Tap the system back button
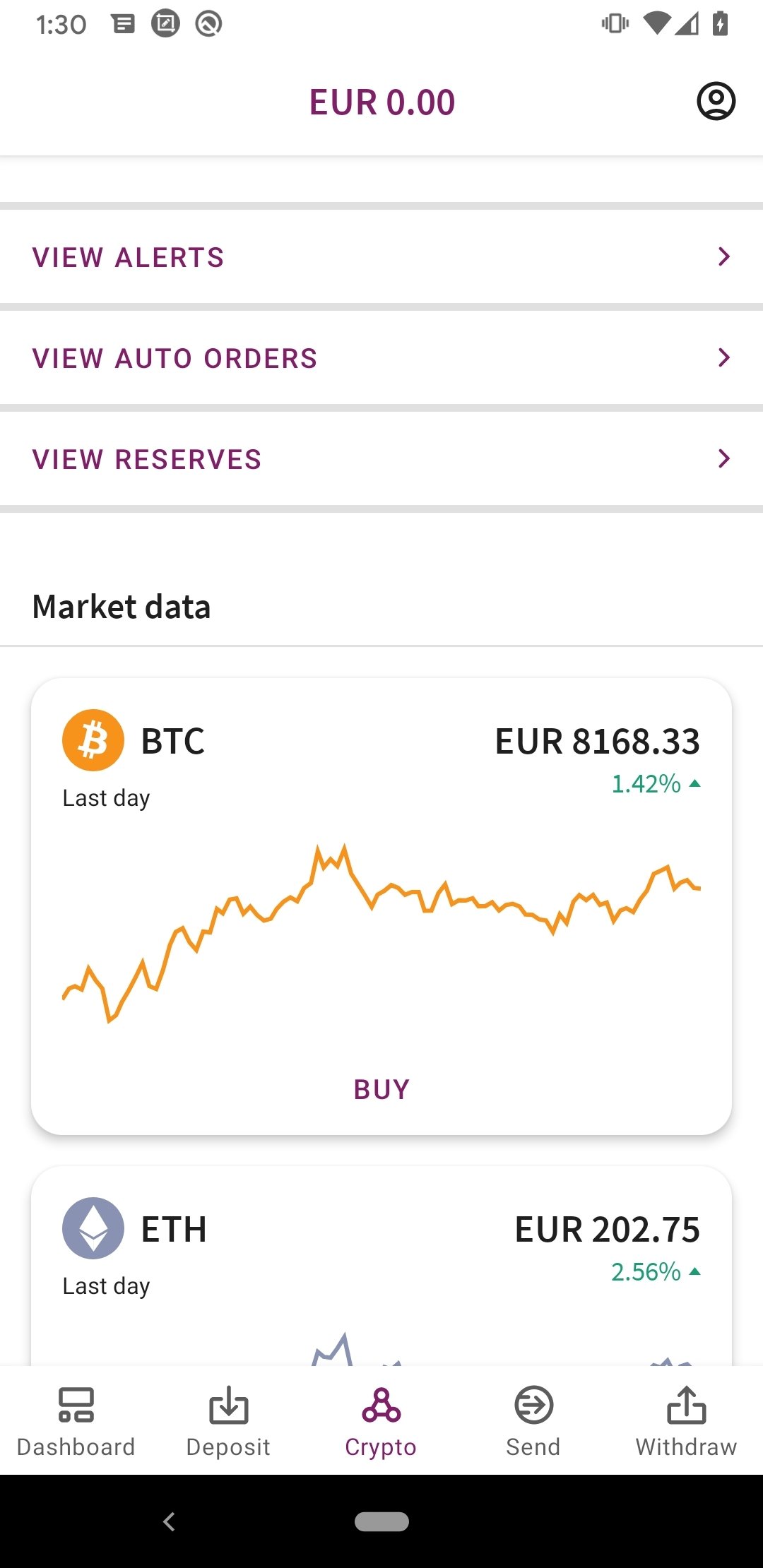This screenshot has width=763, height=1568. [x=169, y=1521]
